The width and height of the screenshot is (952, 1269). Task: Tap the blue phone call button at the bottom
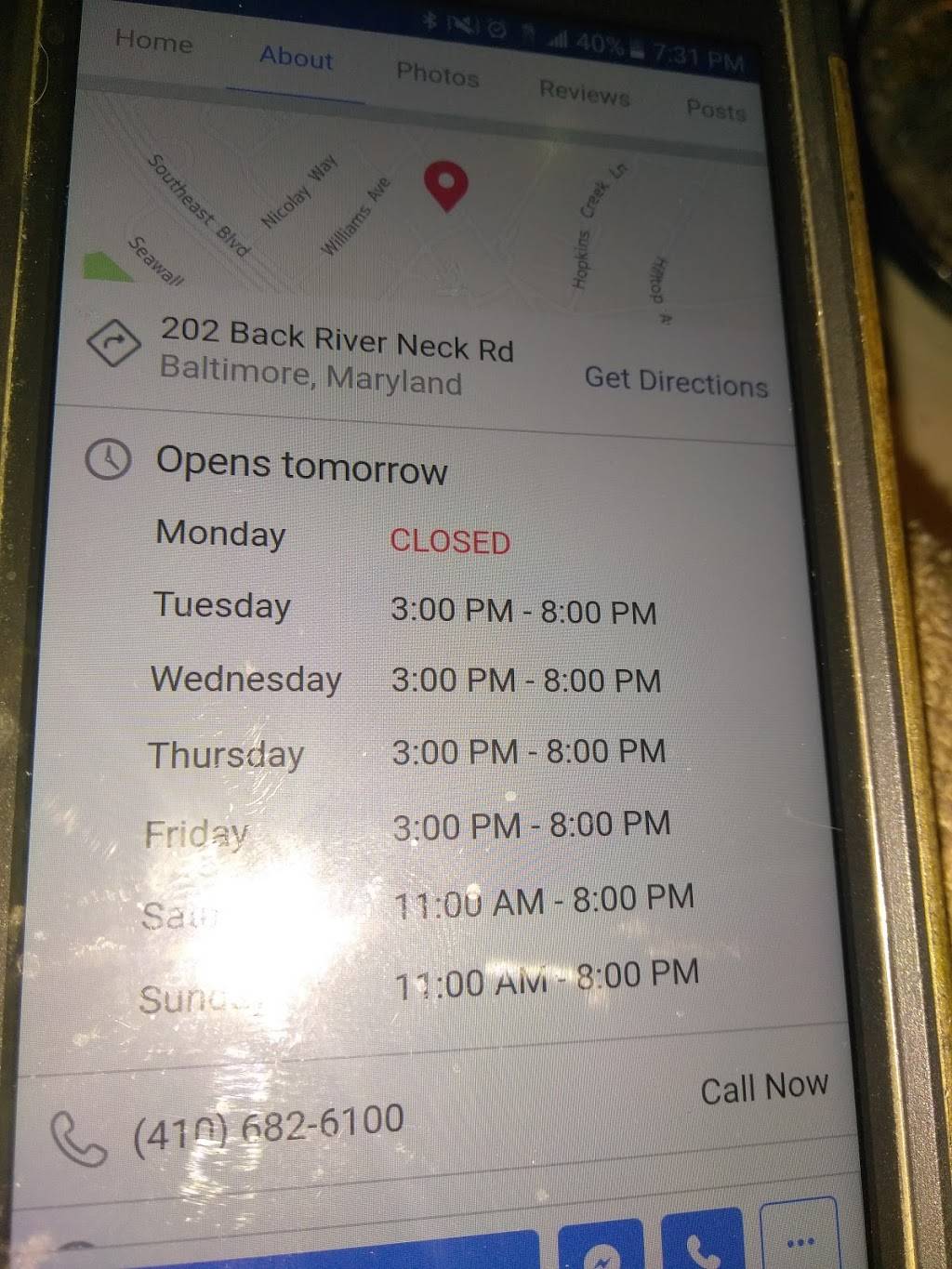(703, 1244)
